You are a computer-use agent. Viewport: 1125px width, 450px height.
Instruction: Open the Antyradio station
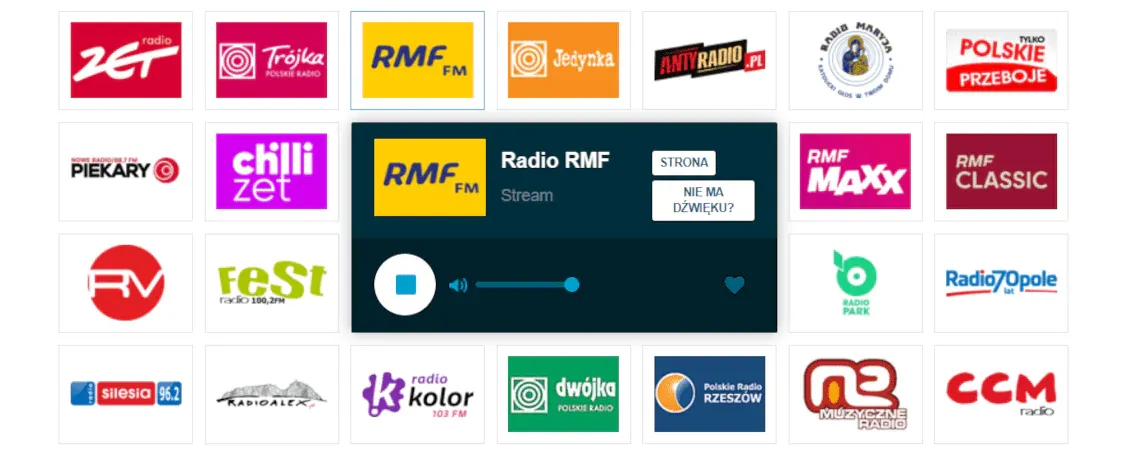tap(709, 60)
